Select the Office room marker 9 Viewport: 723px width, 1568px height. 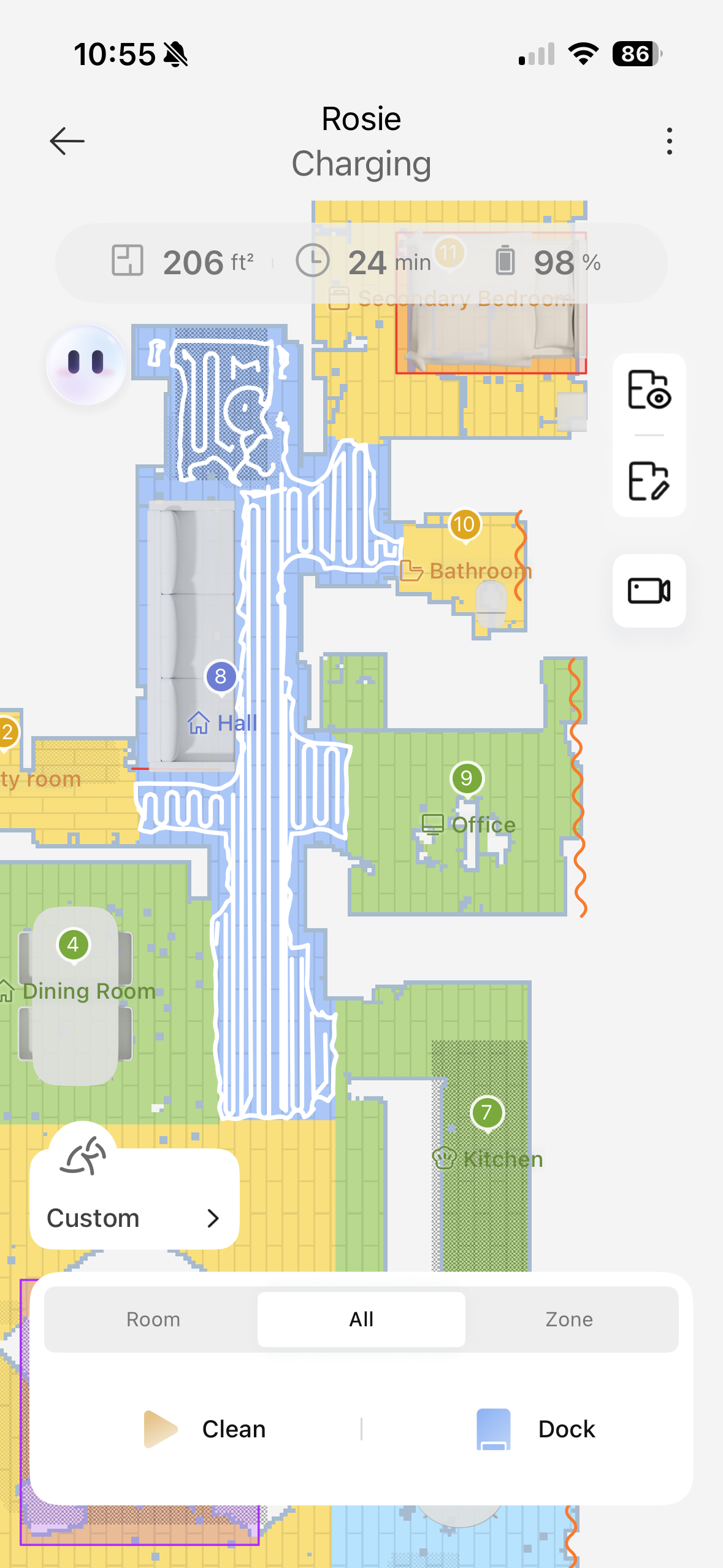467,778
